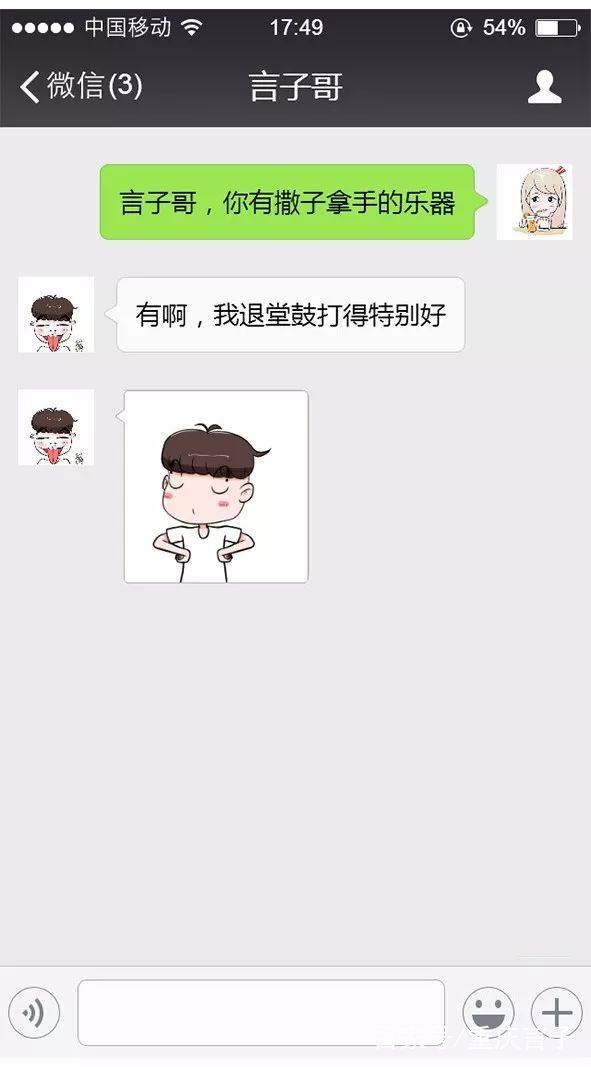Tap the girl avatar beside the green message
591x1067 pixels.
(x=534, y=202)
